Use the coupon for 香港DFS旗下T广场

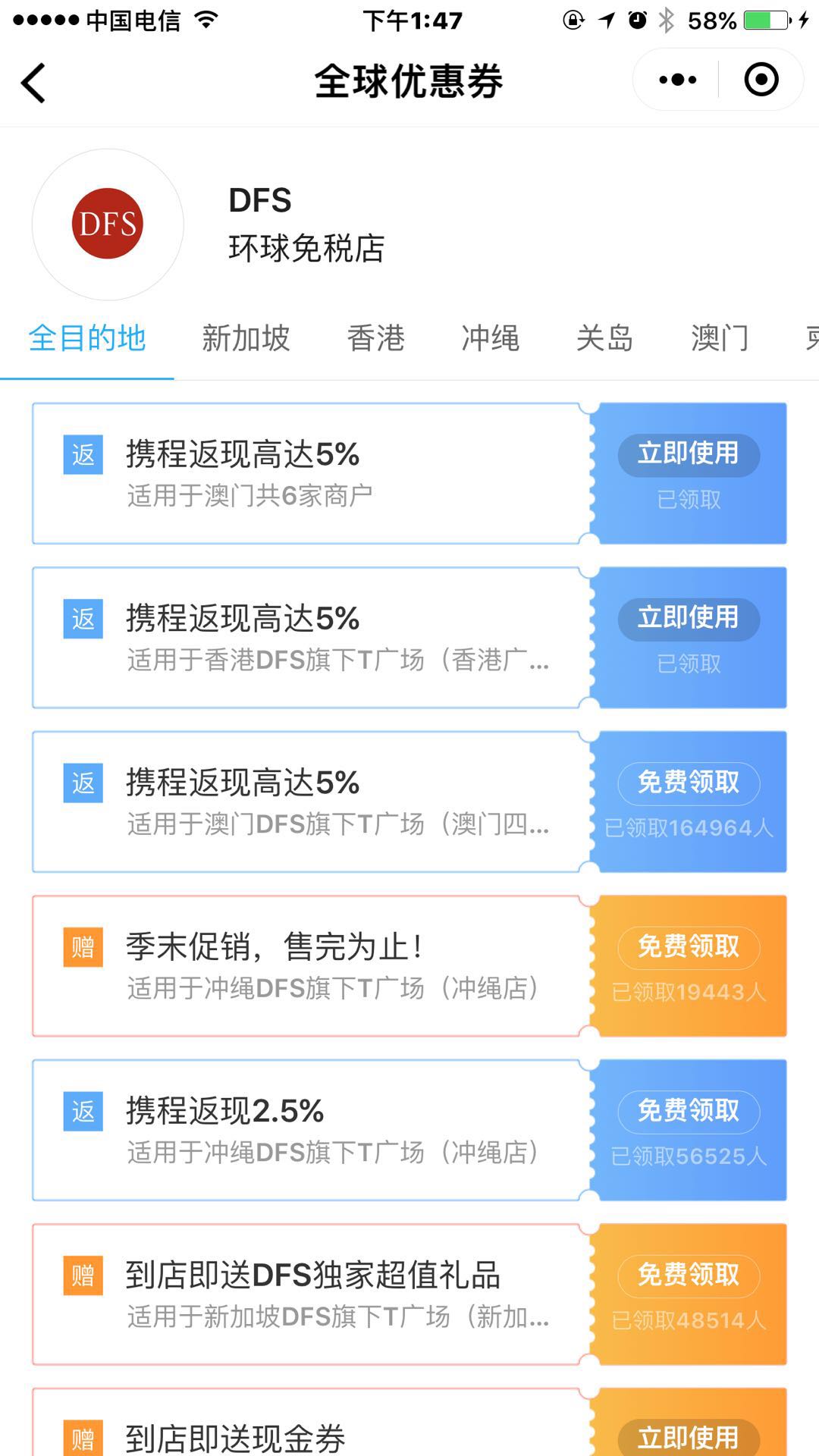(x=689, y=619)
